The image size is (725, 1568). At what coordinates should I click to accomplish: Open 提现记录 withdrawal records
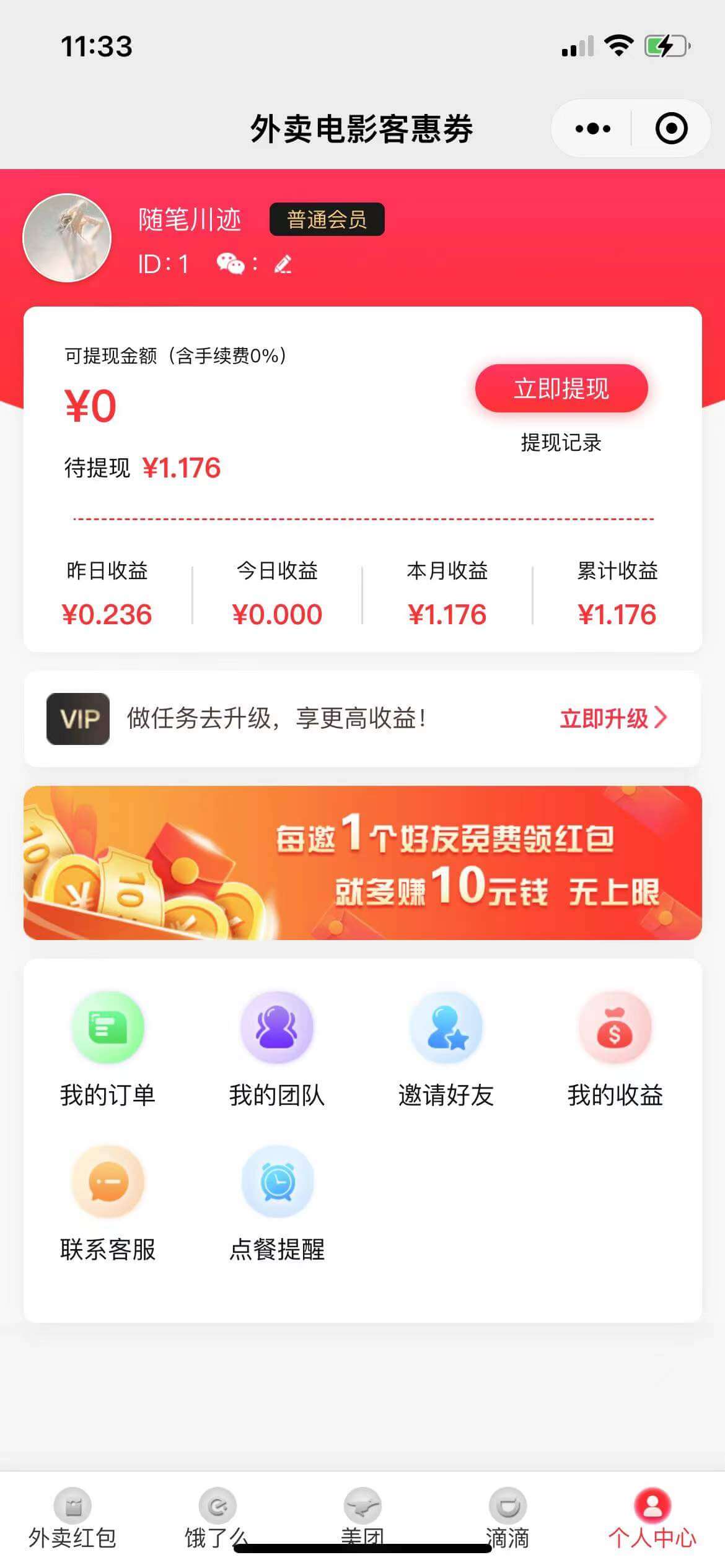pos(561,443)
